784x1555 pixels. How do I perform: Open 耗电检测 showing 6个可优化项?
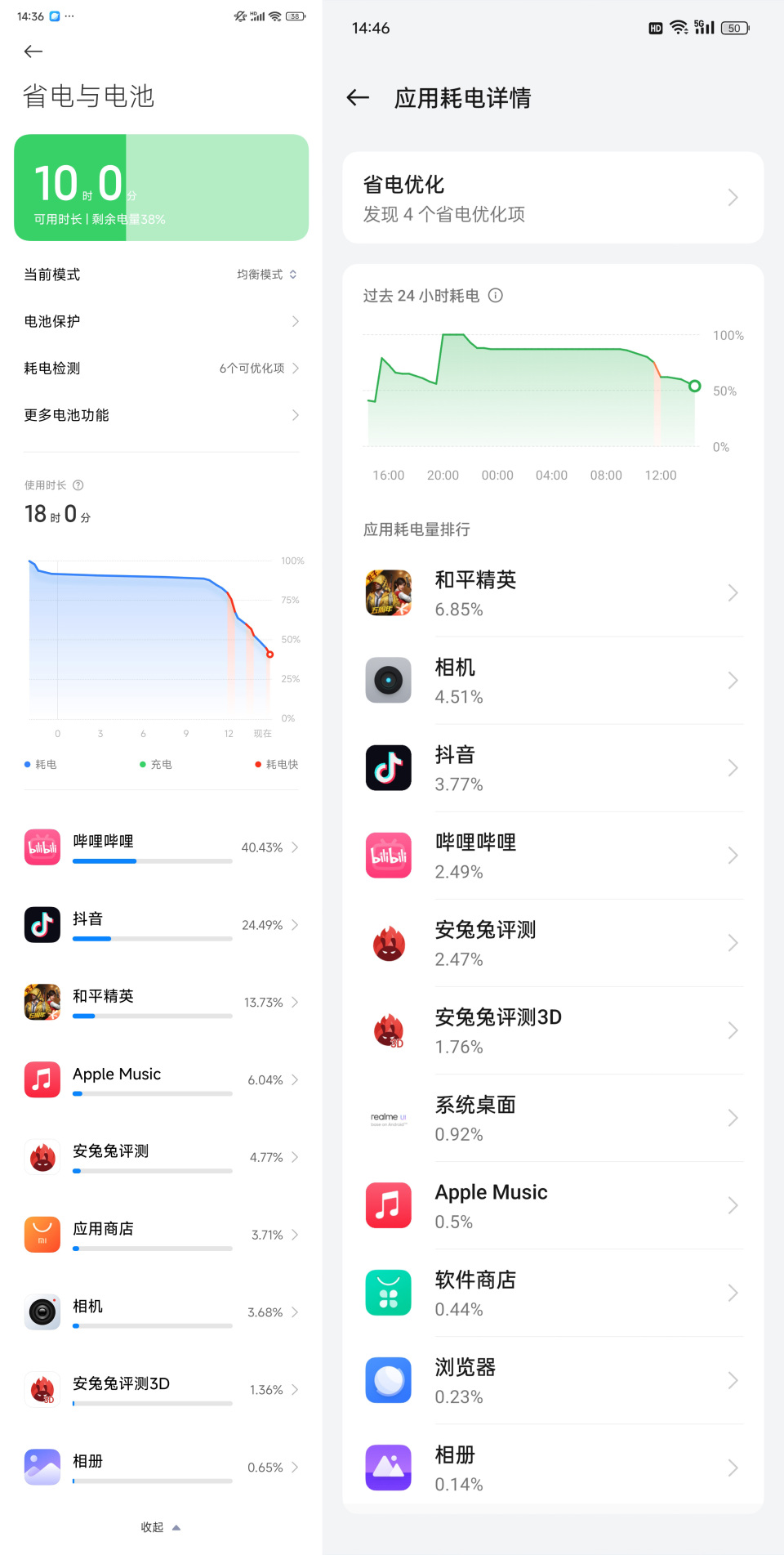(x=161, y=368)
